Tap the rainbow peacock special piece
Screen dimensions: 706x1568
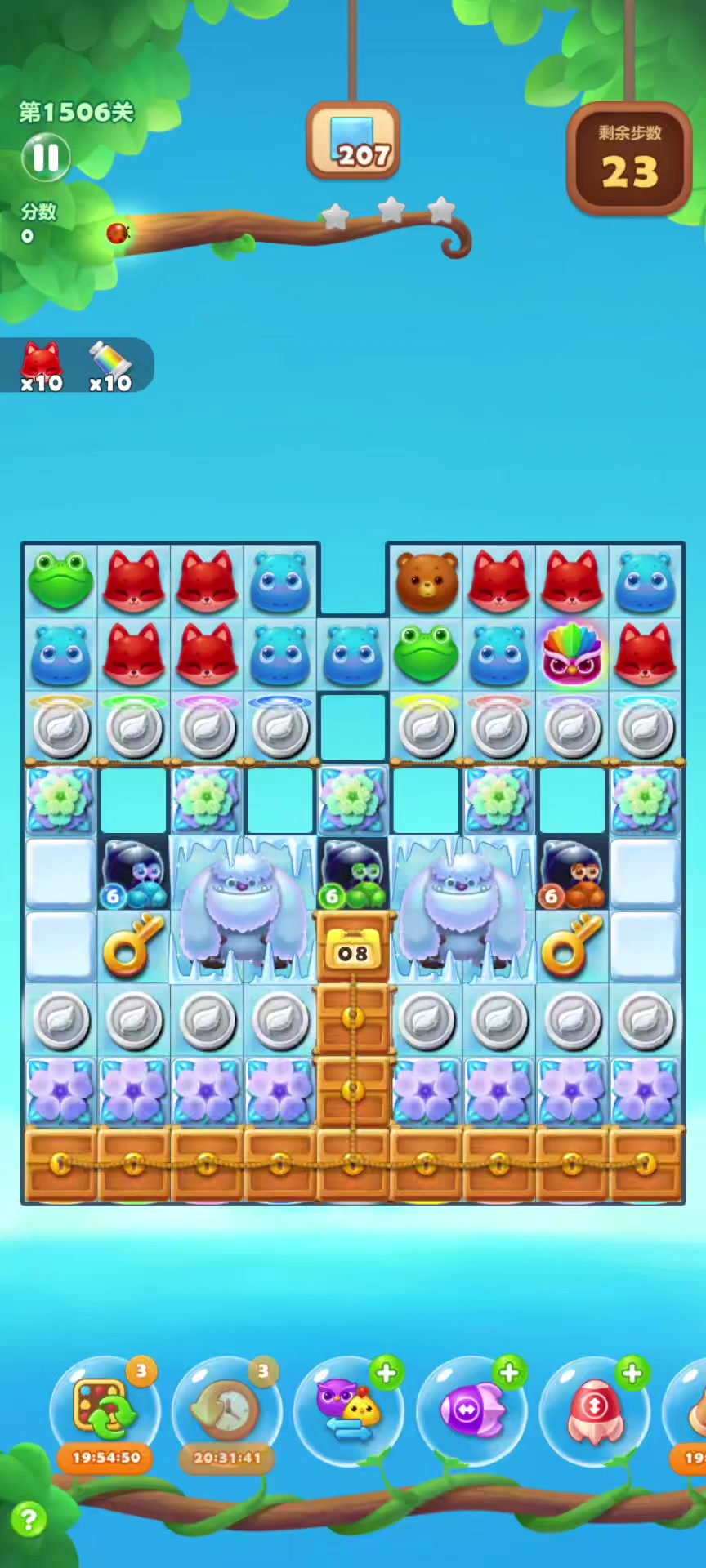(x=572, y=654)
